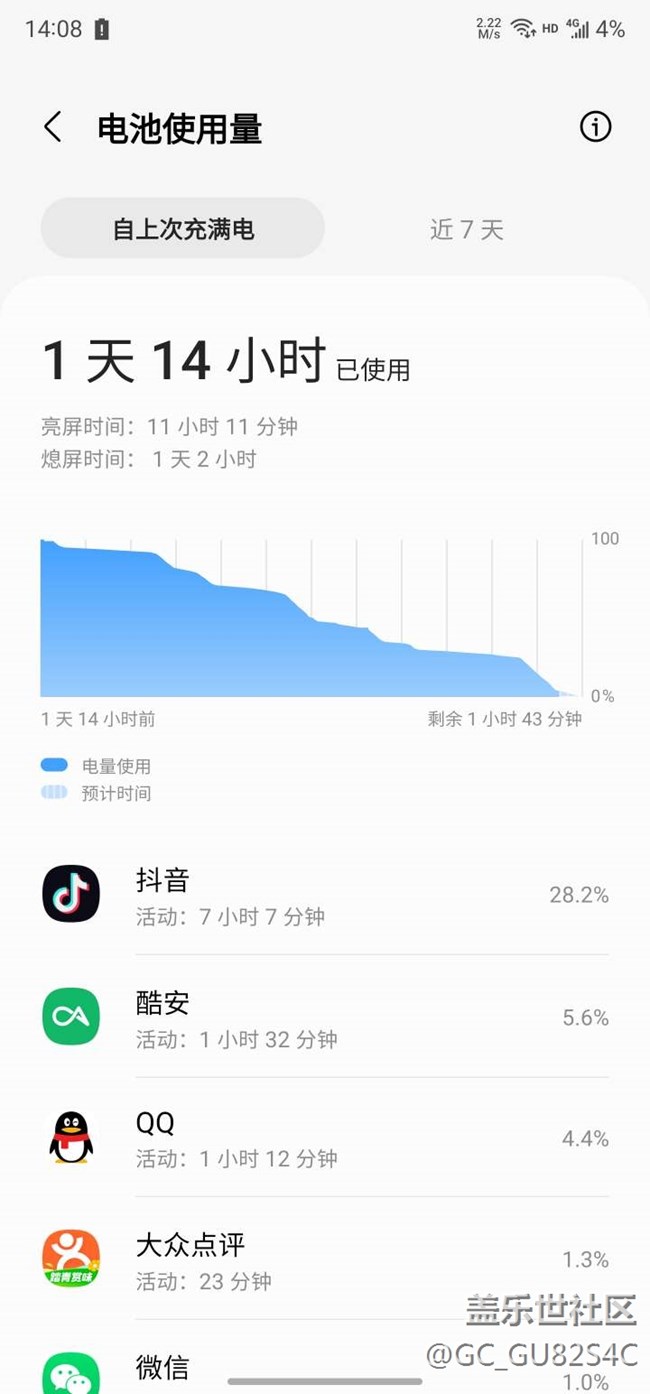View QQ battery usage details
The image size is (650, 1394).
click(325, 1138)
